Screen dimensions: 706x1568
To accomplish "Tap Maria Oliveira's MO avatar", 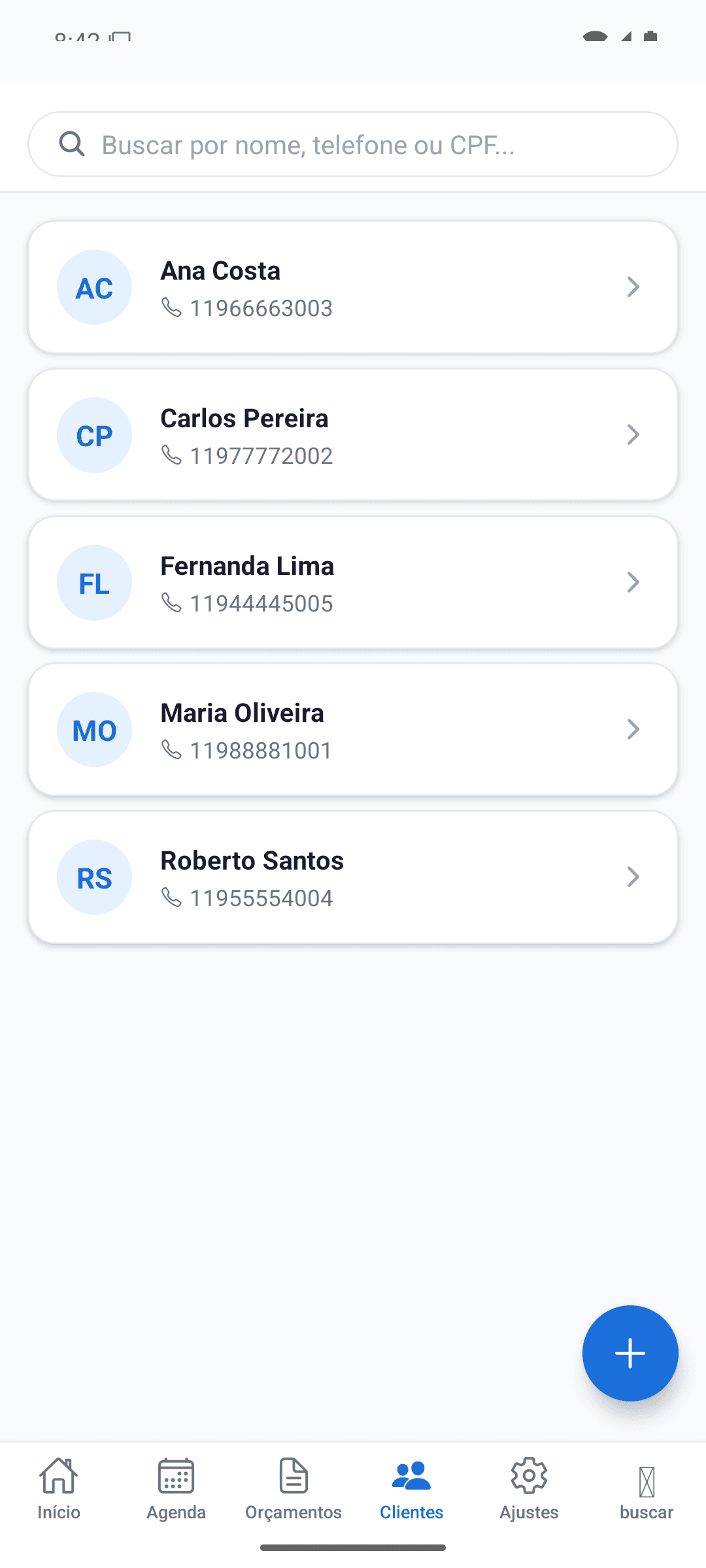I will click(94, 730).
